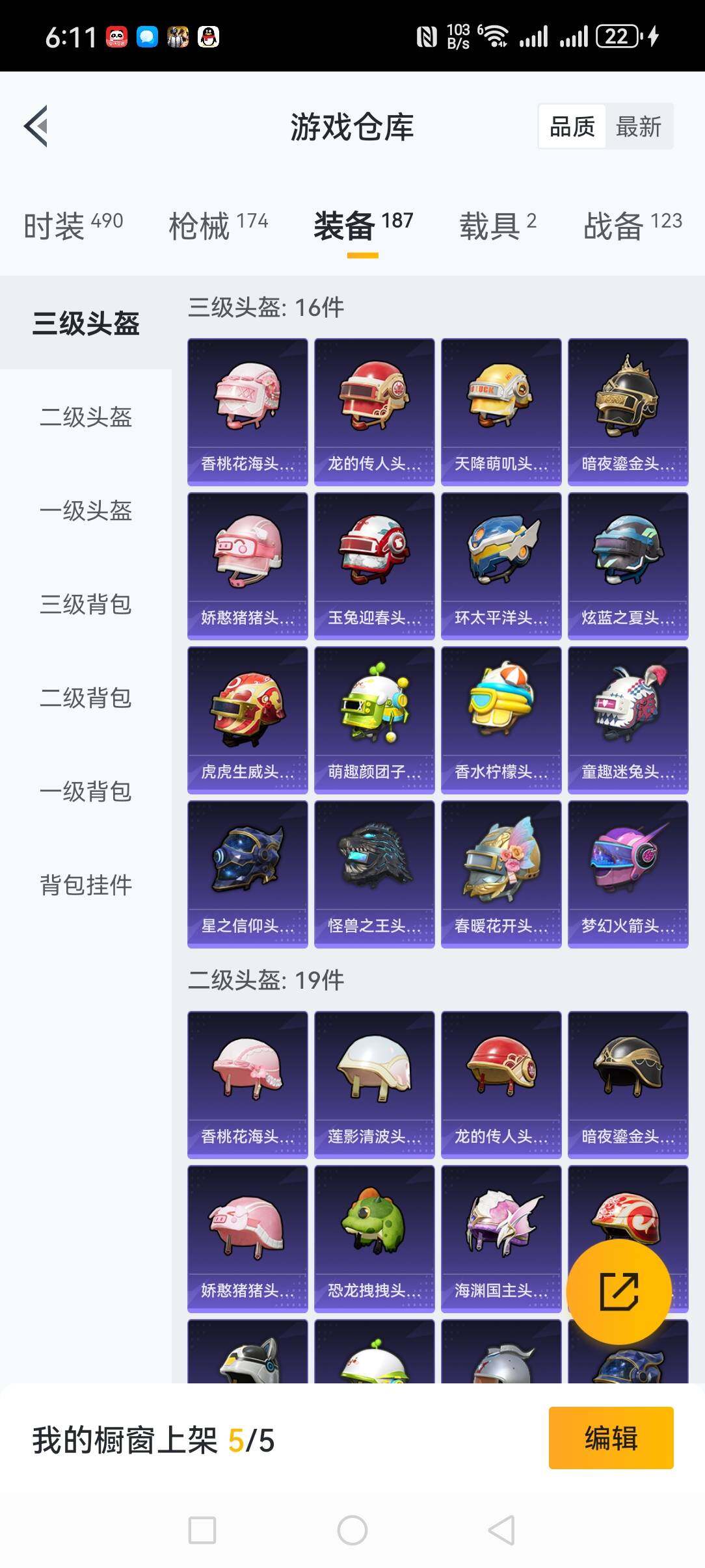Image resolution: width=705 pixels, height=1568 pixels.
Task: Open the 天降萌叽 level-three helmet
Action: pyautogui.click(x=501, y=412)
